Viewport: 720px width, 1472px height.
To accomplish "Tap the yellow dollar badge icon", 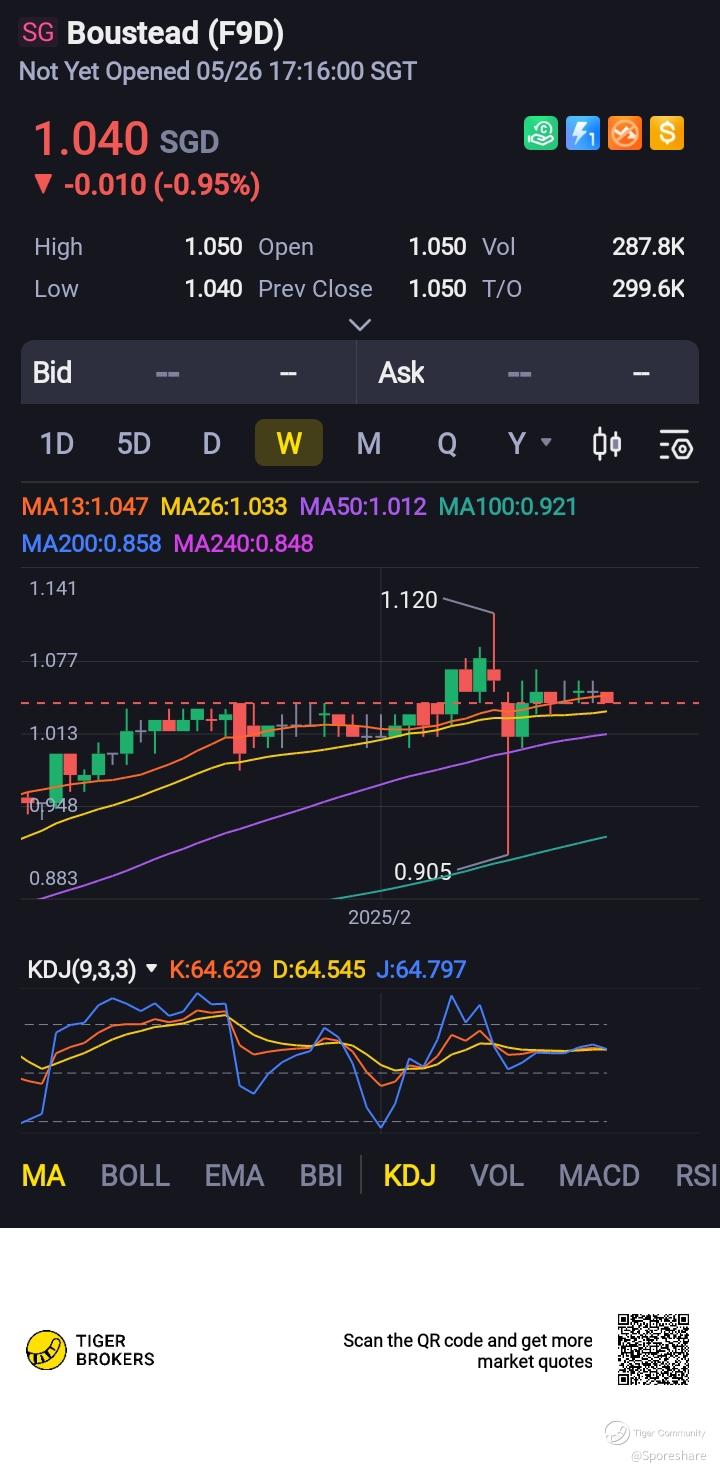I will [667, 133].
